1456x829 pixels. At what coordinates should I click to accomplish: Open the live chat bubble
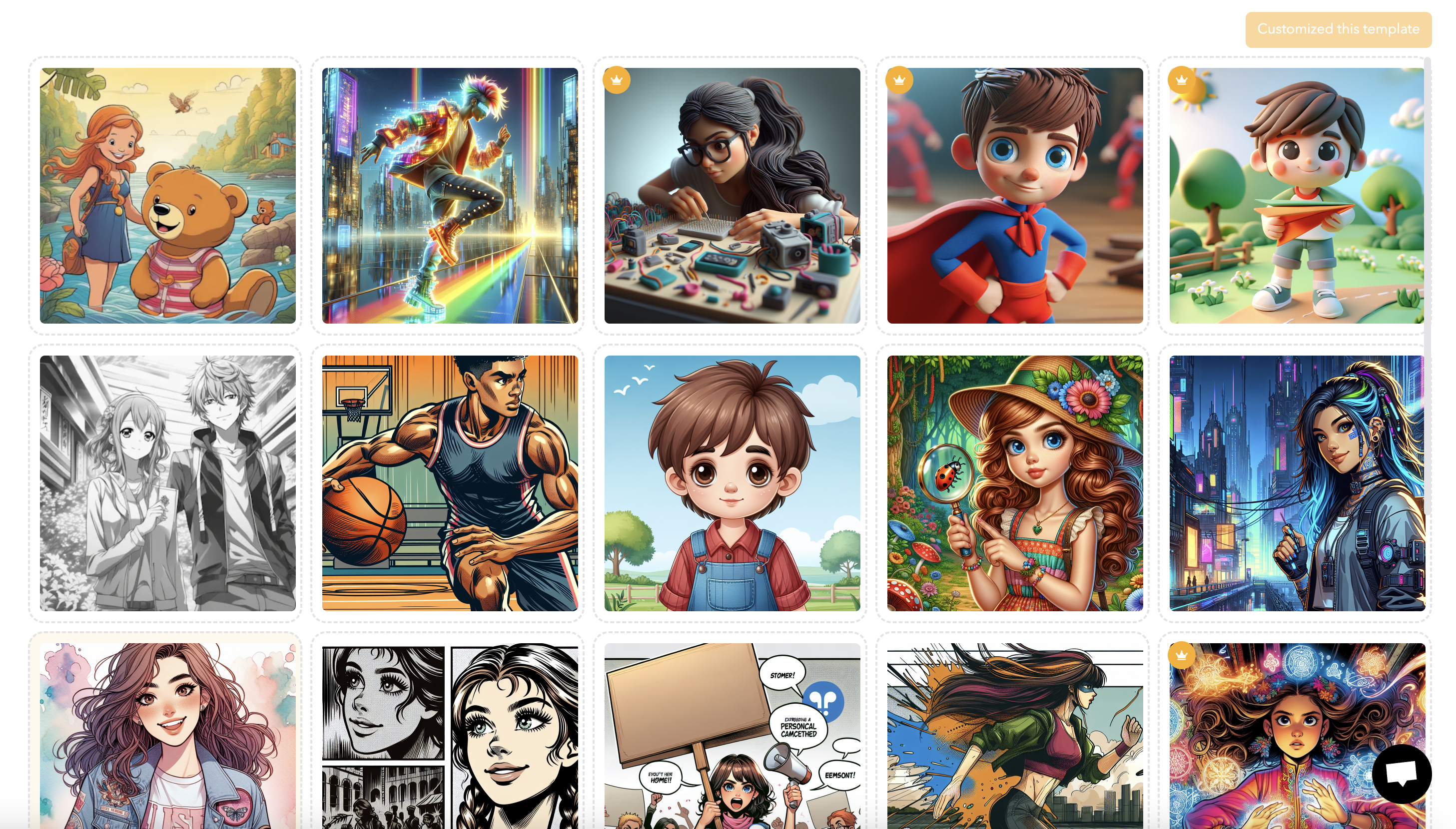coord(1401,773)
